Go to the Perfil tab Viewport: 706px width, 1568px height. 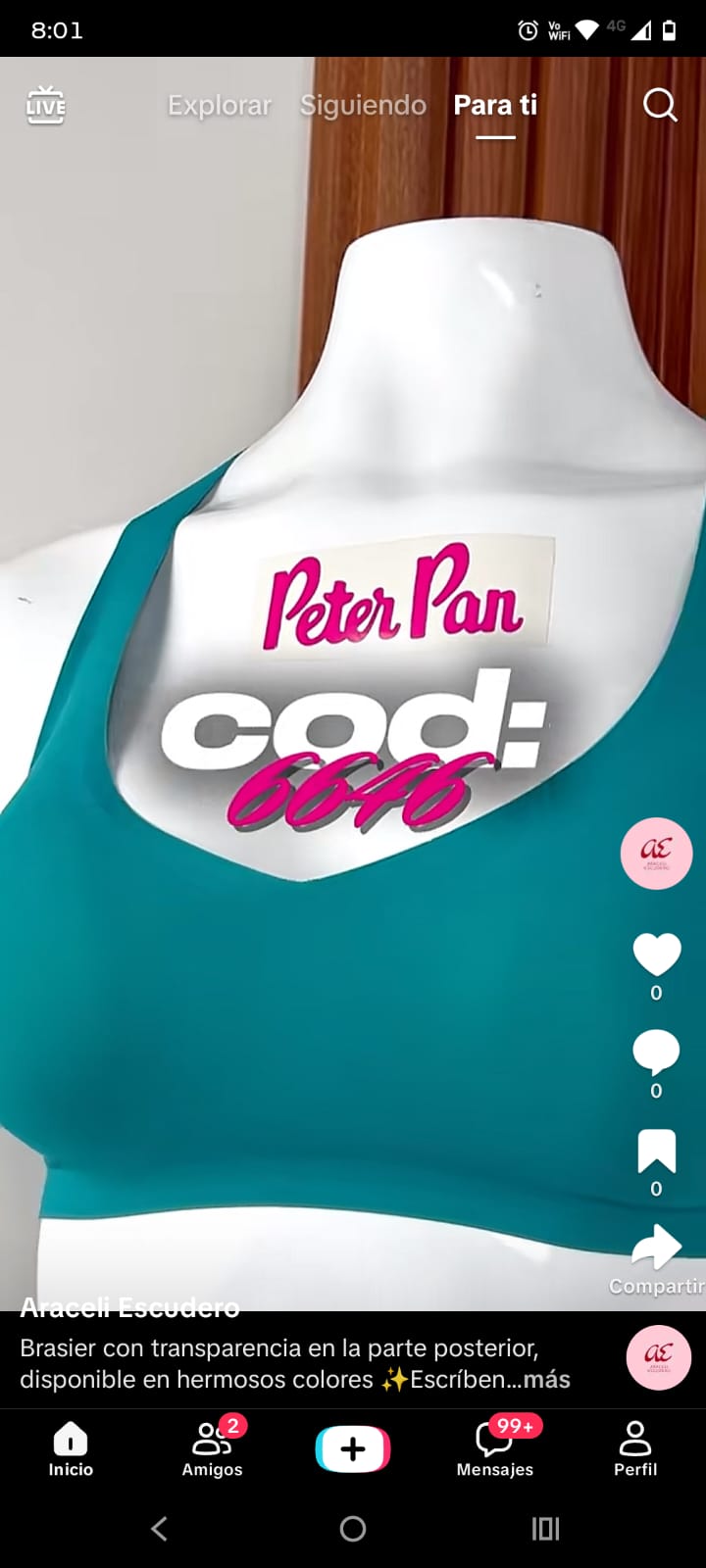[x=635, y=1449]
